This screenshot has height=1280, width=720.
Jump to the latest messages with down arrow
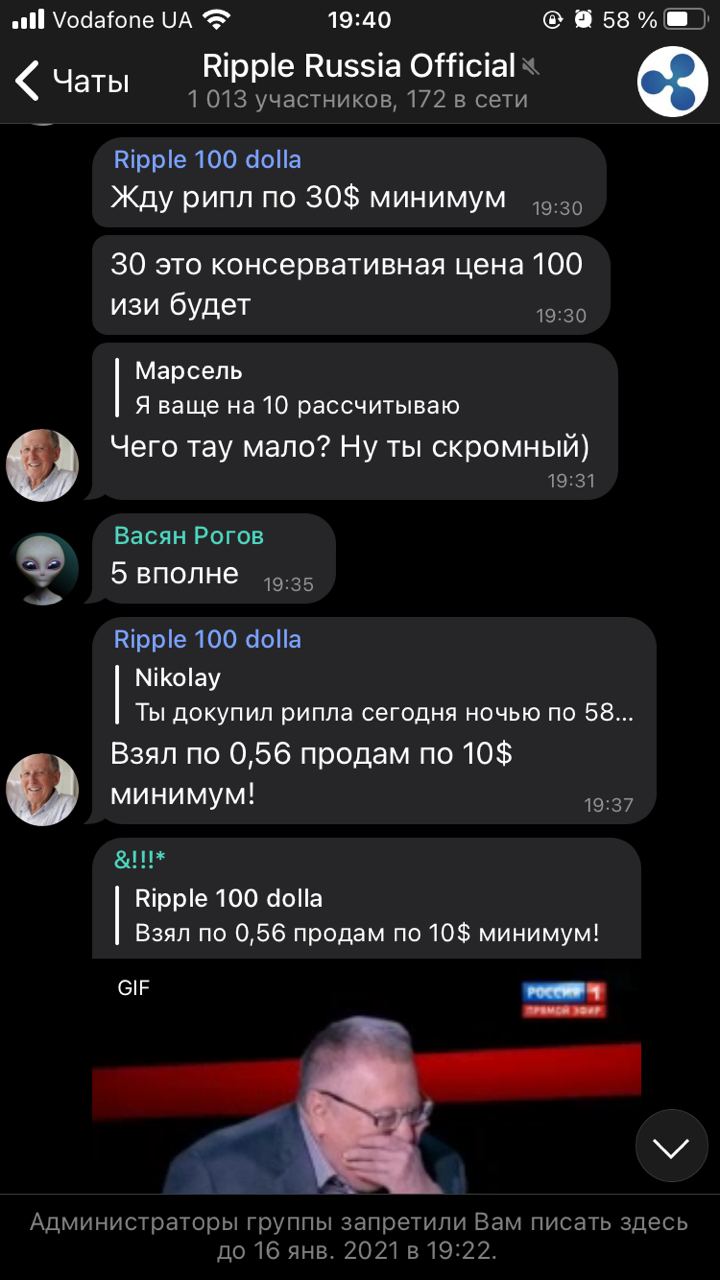[671, 1146]
